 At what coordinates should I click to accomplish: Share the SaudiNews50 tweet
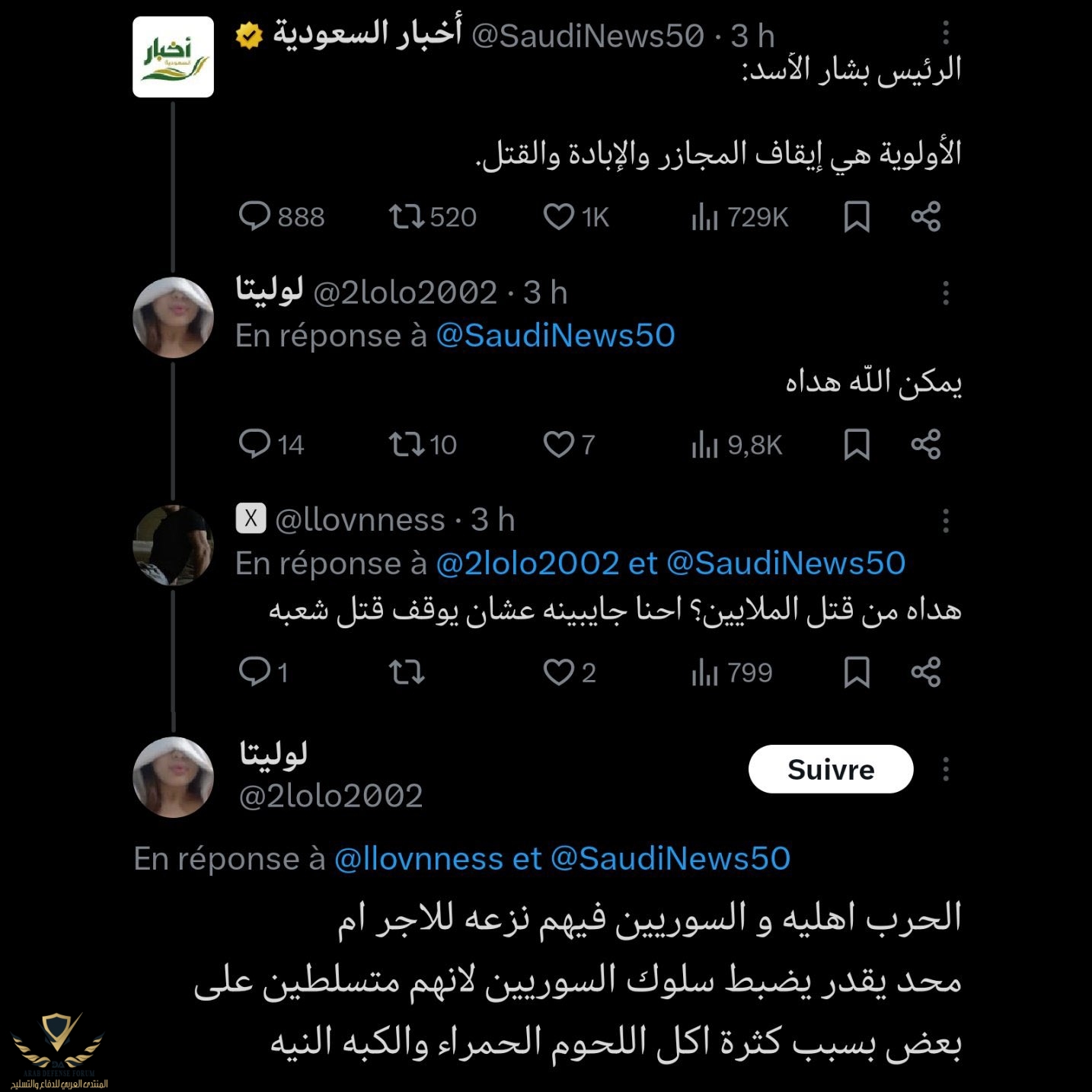925,217
